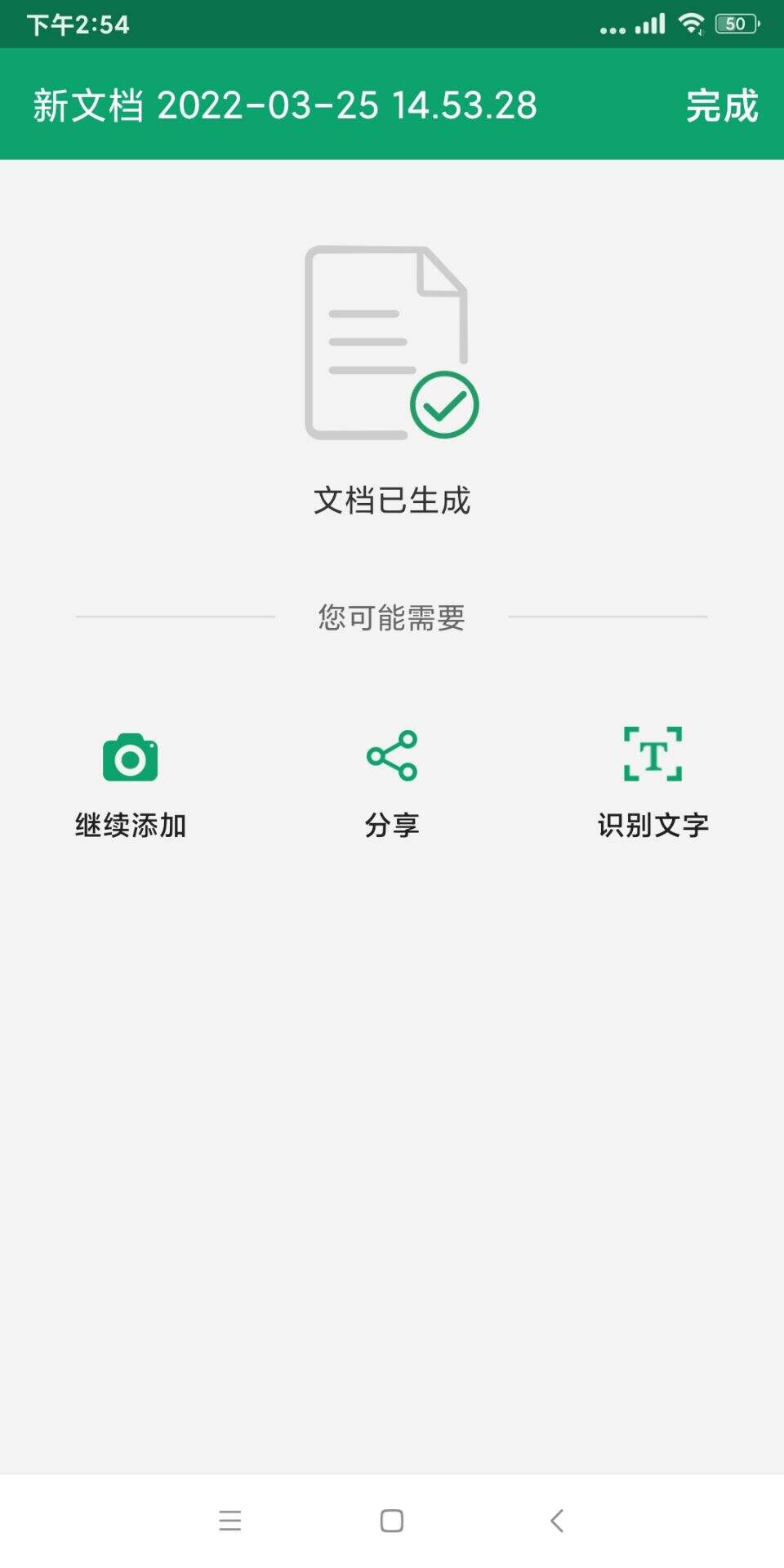The image size is (784, 1568).
Task: Open text recognition with the 识别文字 icon
Action: pyautogui.click(x=652, y=755)
